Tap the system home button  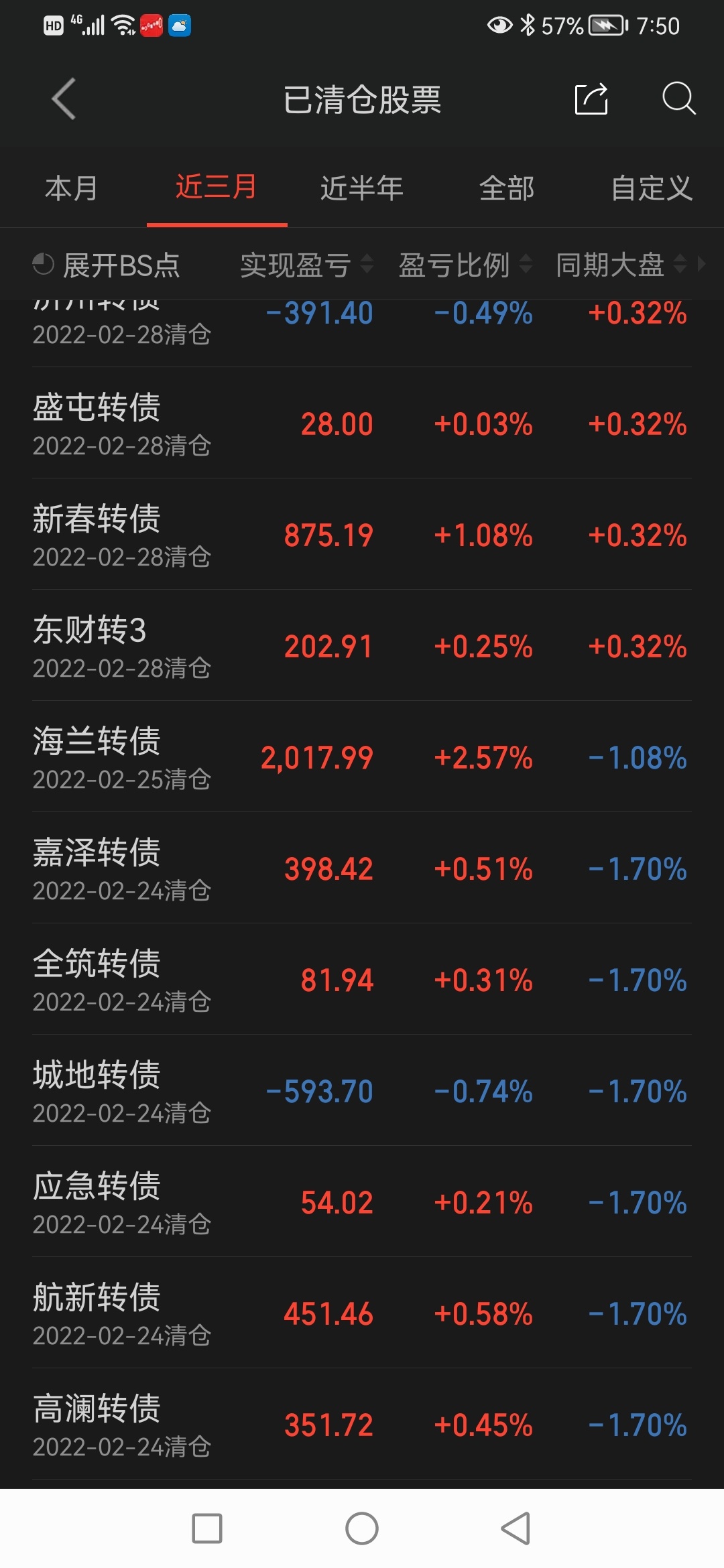(362, 1528)
